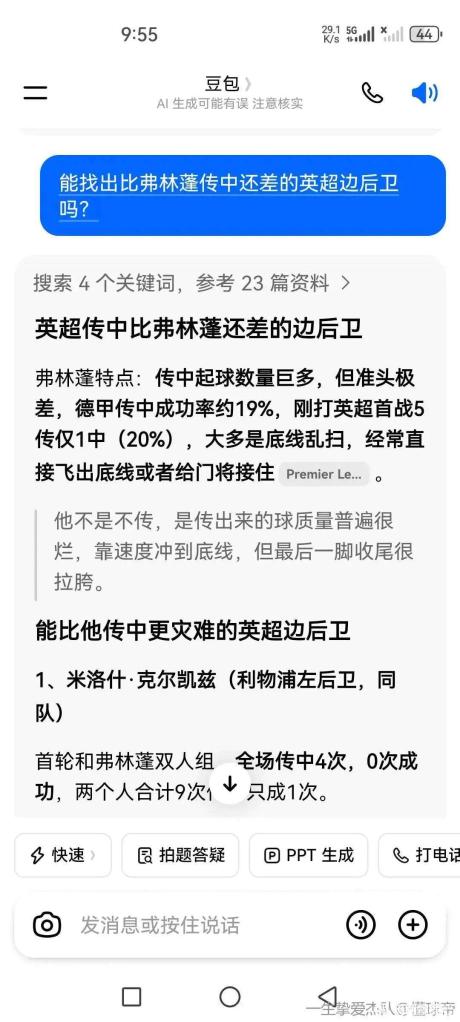The height and width of the screenshot is (1022, 460).
Task: Open recent apps overview
Action: (132, 997)
